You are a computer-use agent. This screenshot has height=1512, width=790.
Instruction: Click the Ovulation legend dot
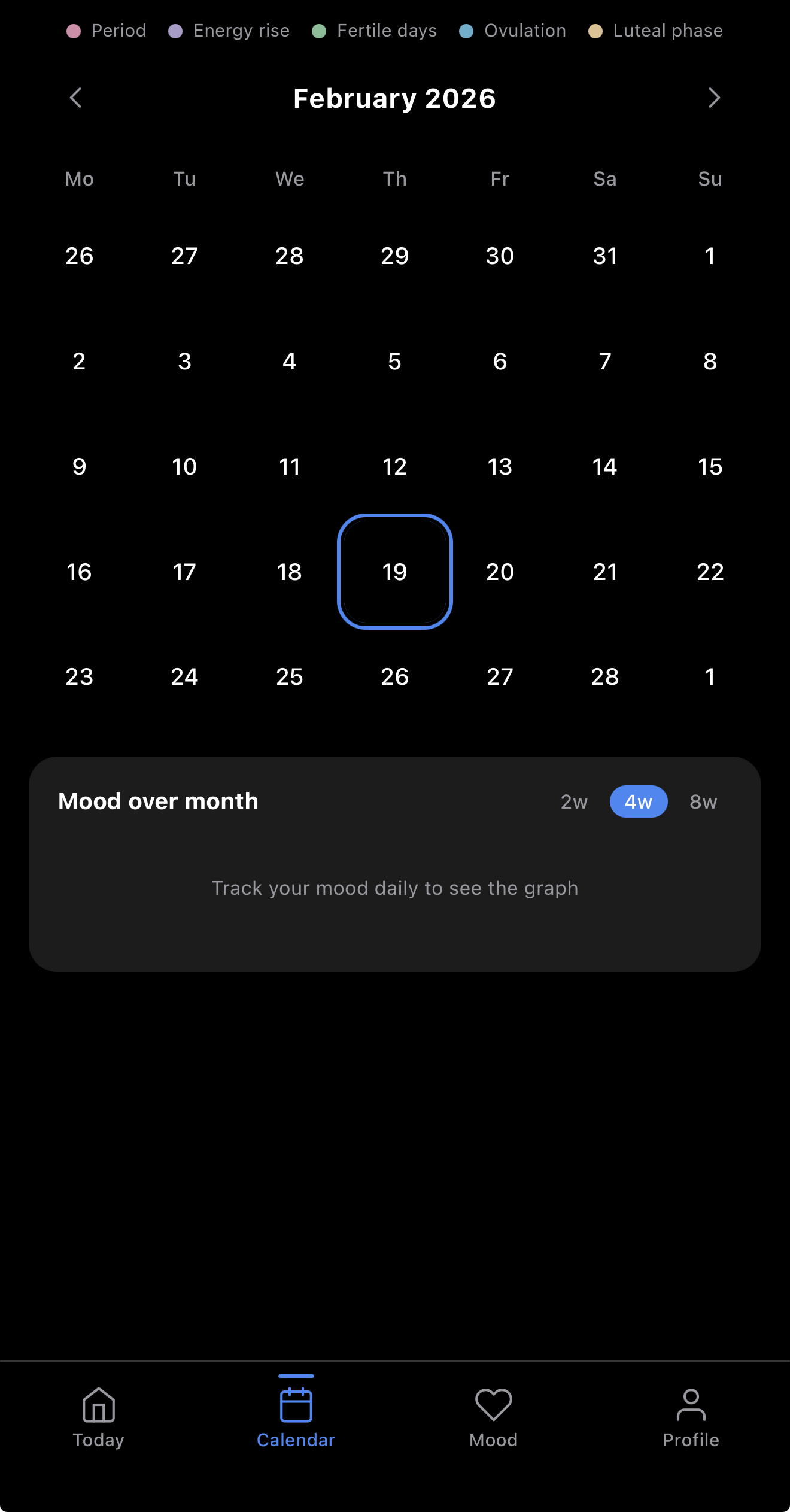[x=466, y=30]
